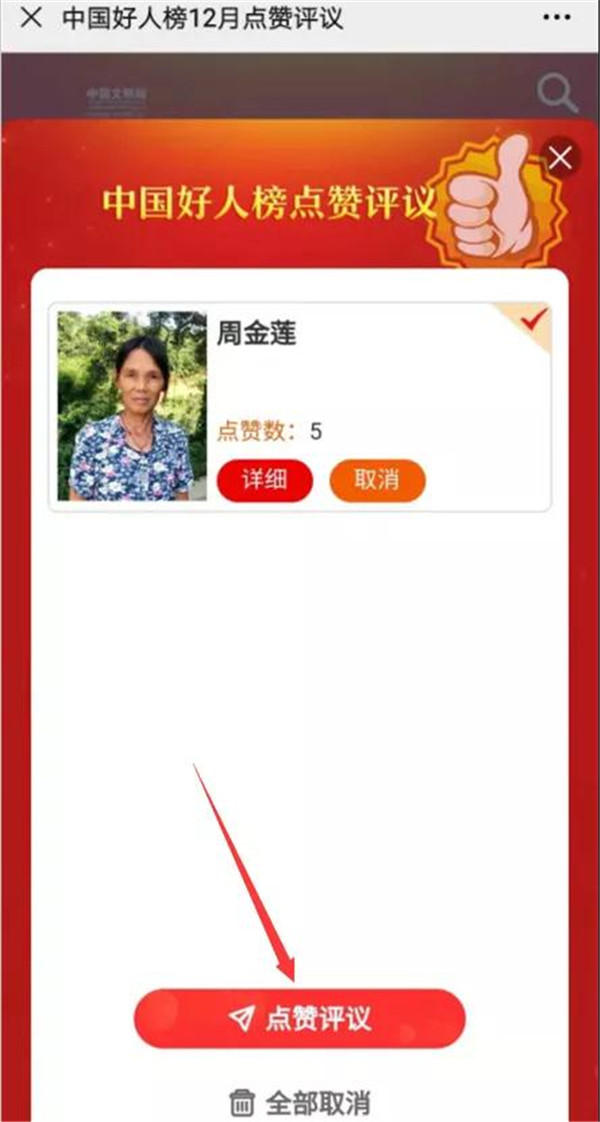Viewport: 600px width, 1122px height.
Task: Tap 取消 on 周金莲's card
Action: [377, 481]
